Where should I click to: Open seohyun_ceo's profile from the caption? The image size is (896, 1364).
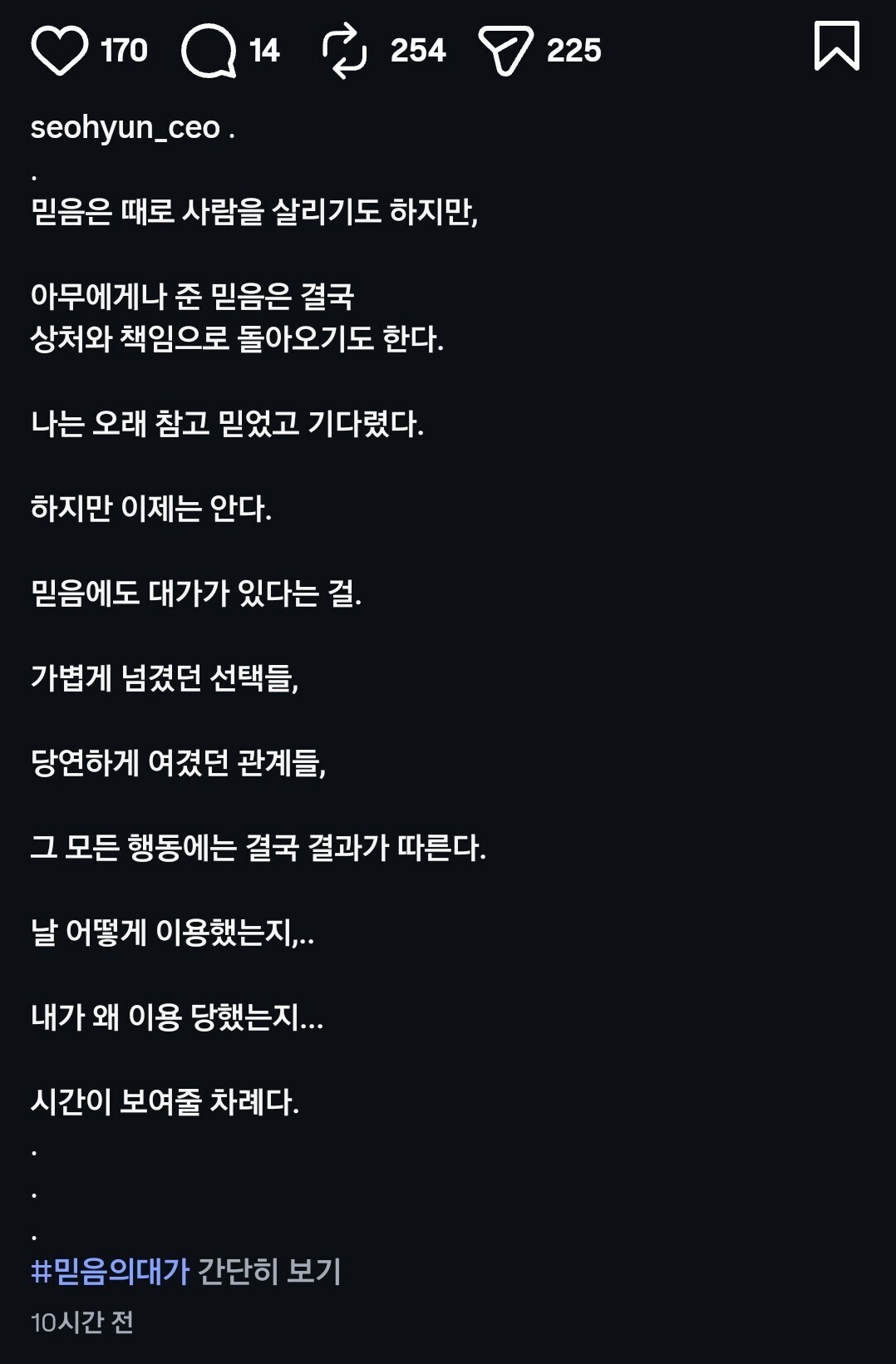125,127
